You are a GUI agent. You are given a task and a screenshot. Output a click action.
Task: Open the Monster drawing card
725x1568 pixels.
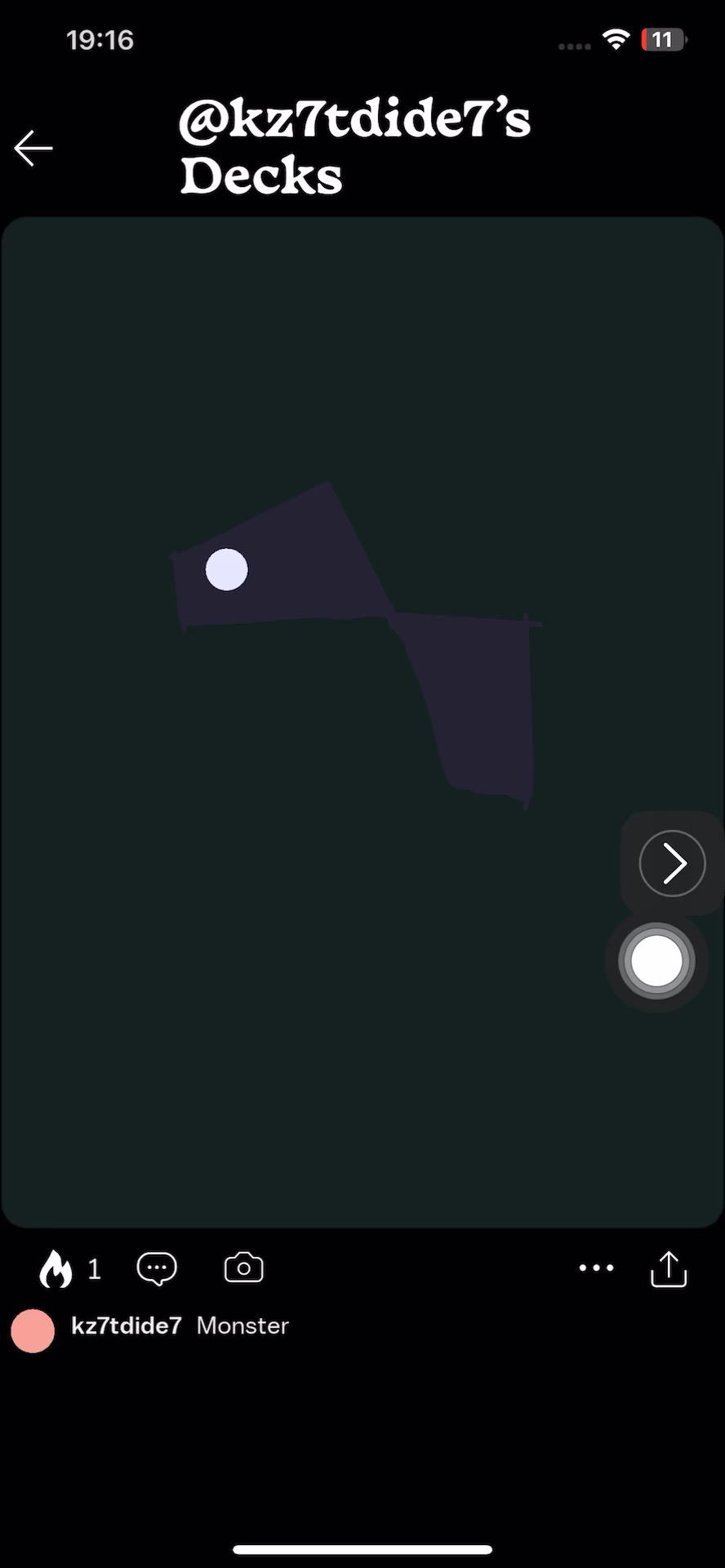coord(359,719)
